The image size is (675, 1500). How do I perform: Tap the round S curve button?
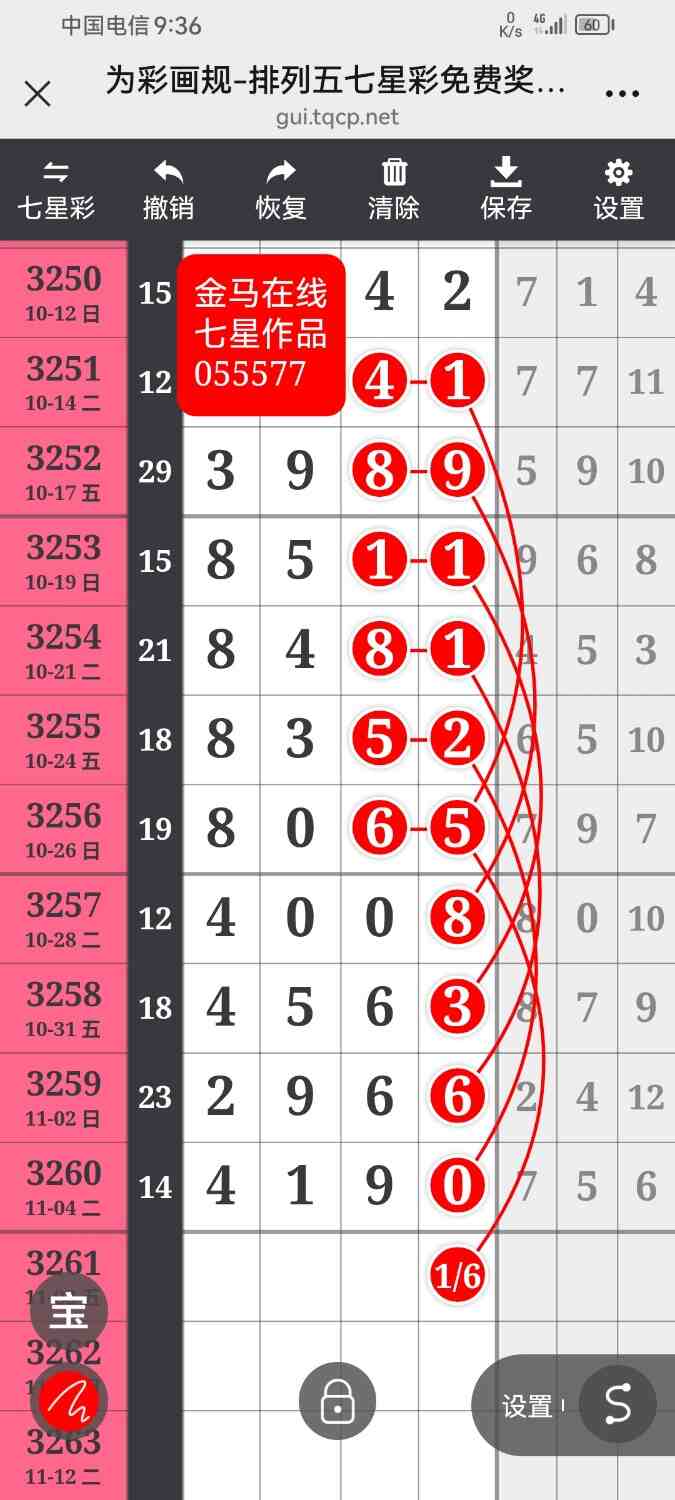coord(618,1406)
